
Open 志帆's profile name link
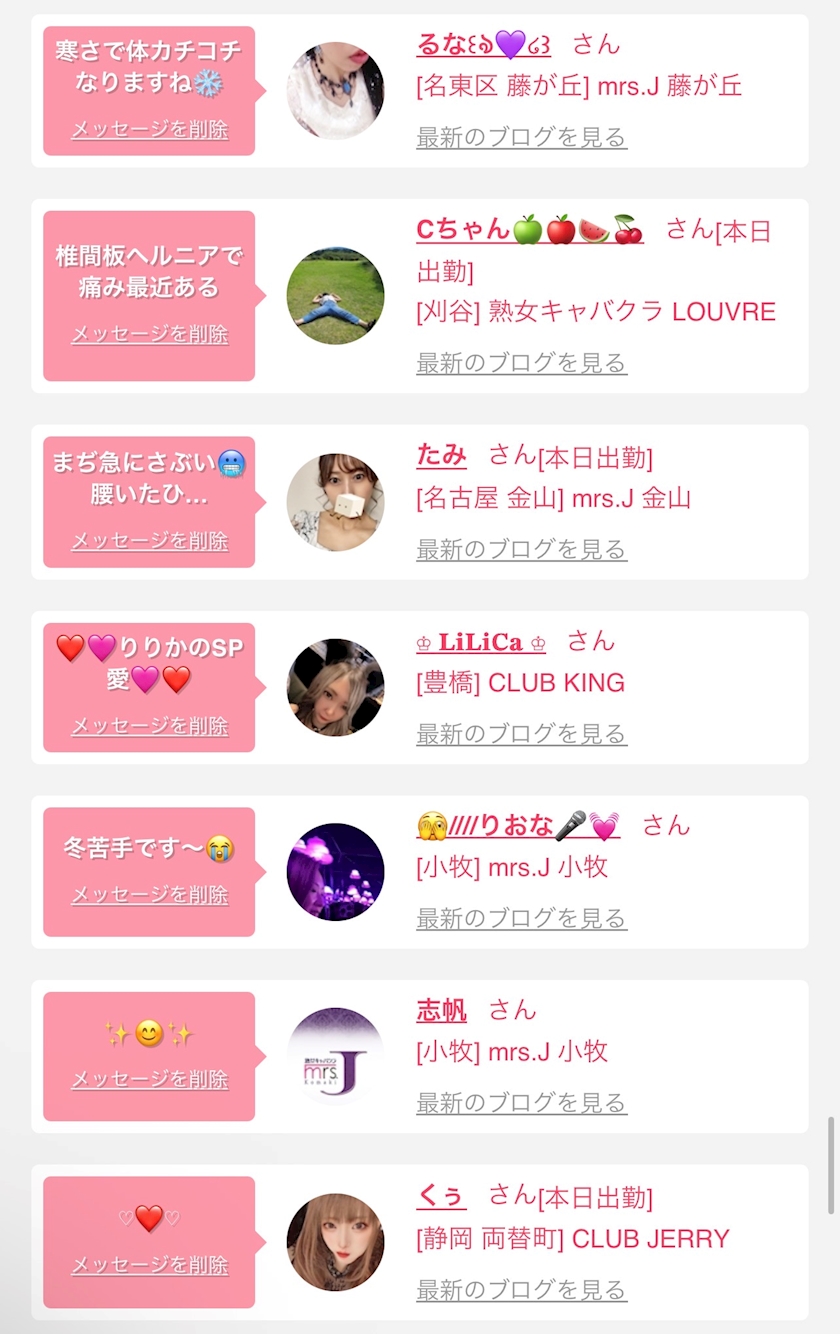click(x=441, y=1011)
